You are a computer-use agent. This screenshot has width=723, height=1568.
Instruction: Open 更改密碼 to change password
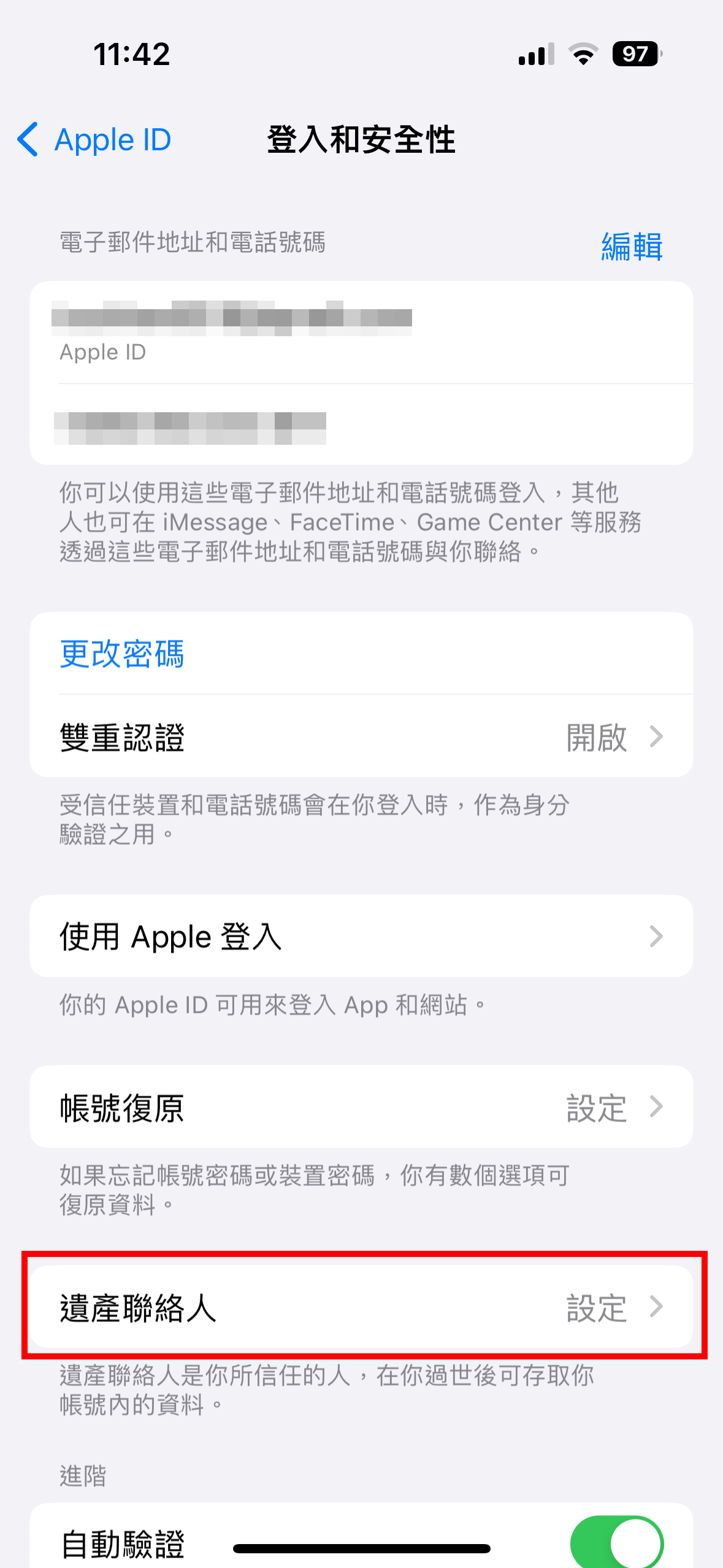pos(123,653)
